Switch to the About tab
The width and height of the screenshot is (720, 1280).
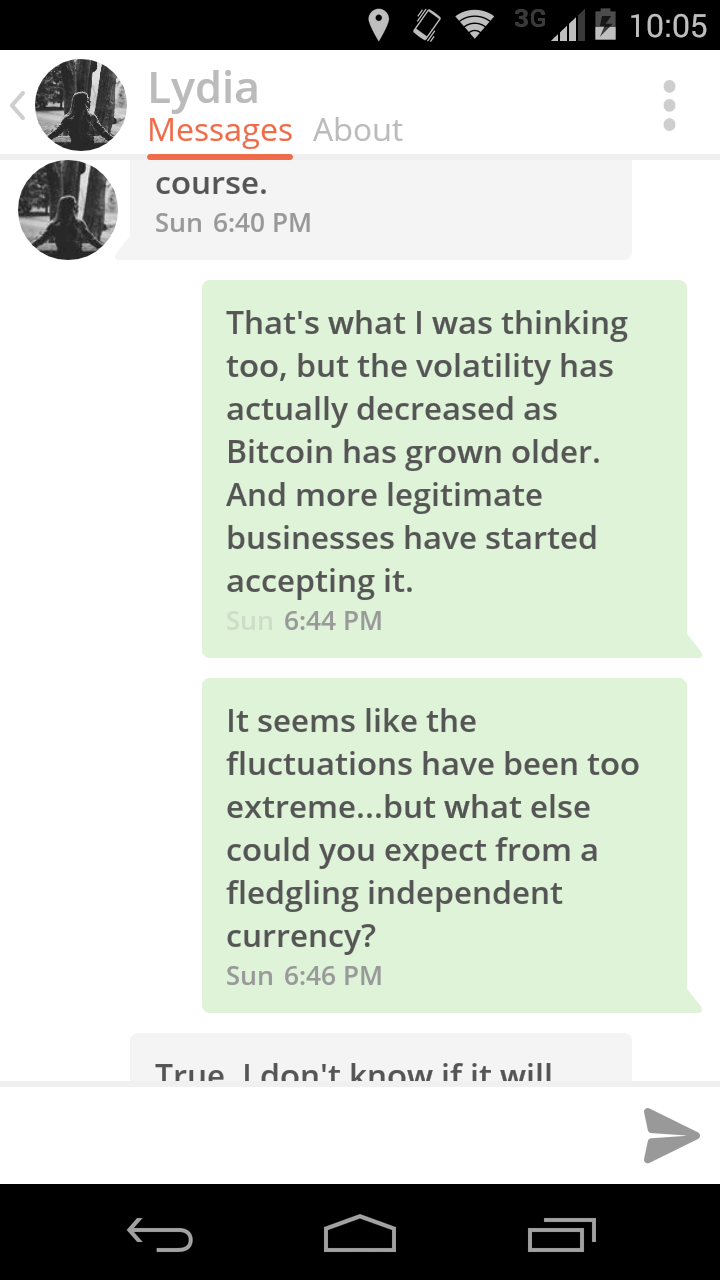pyautogui.click(x=358, y=130)
